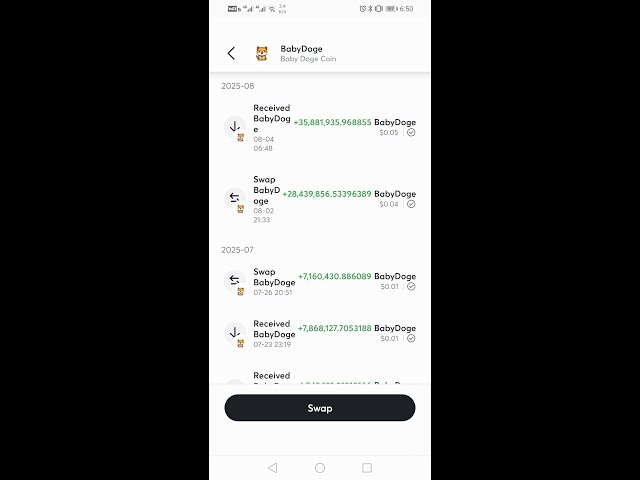Open the Swap BabyDoge transaction from 07-26
Viewport: 640px width, 480px height.
[319, 281]
